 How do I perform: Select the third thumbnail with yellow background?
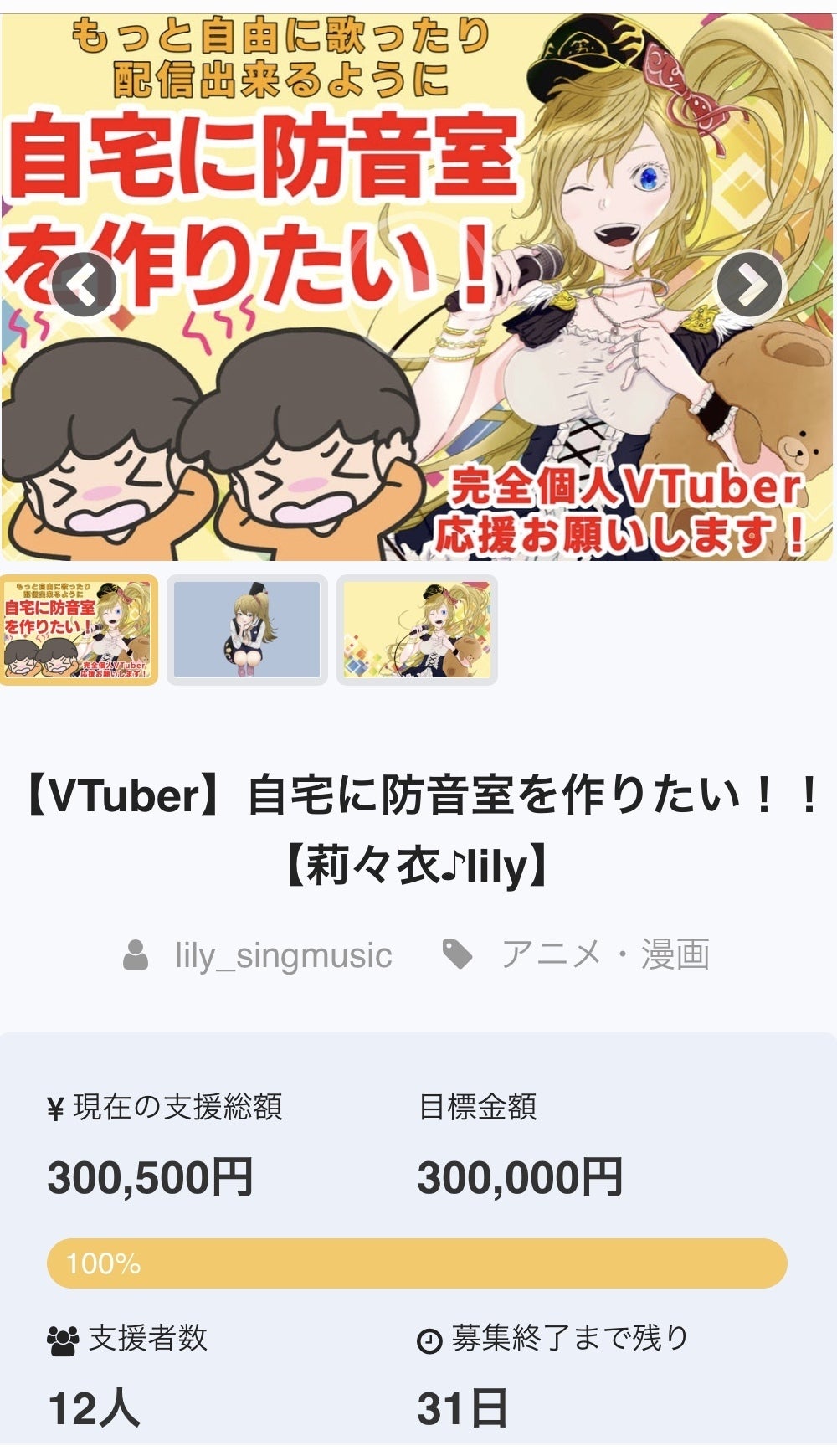417,630
